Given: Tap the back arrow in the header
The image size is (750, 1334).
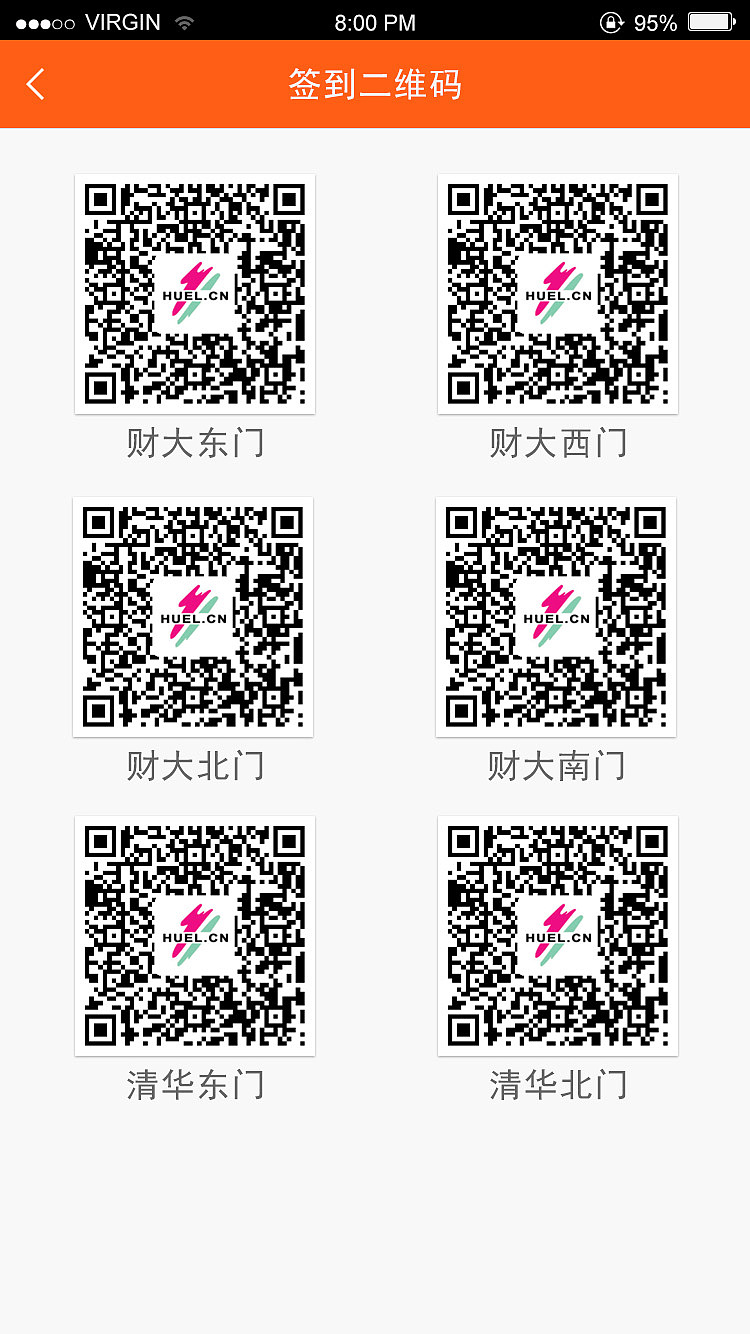Looking at the screenshot, I should coord(36,84).
